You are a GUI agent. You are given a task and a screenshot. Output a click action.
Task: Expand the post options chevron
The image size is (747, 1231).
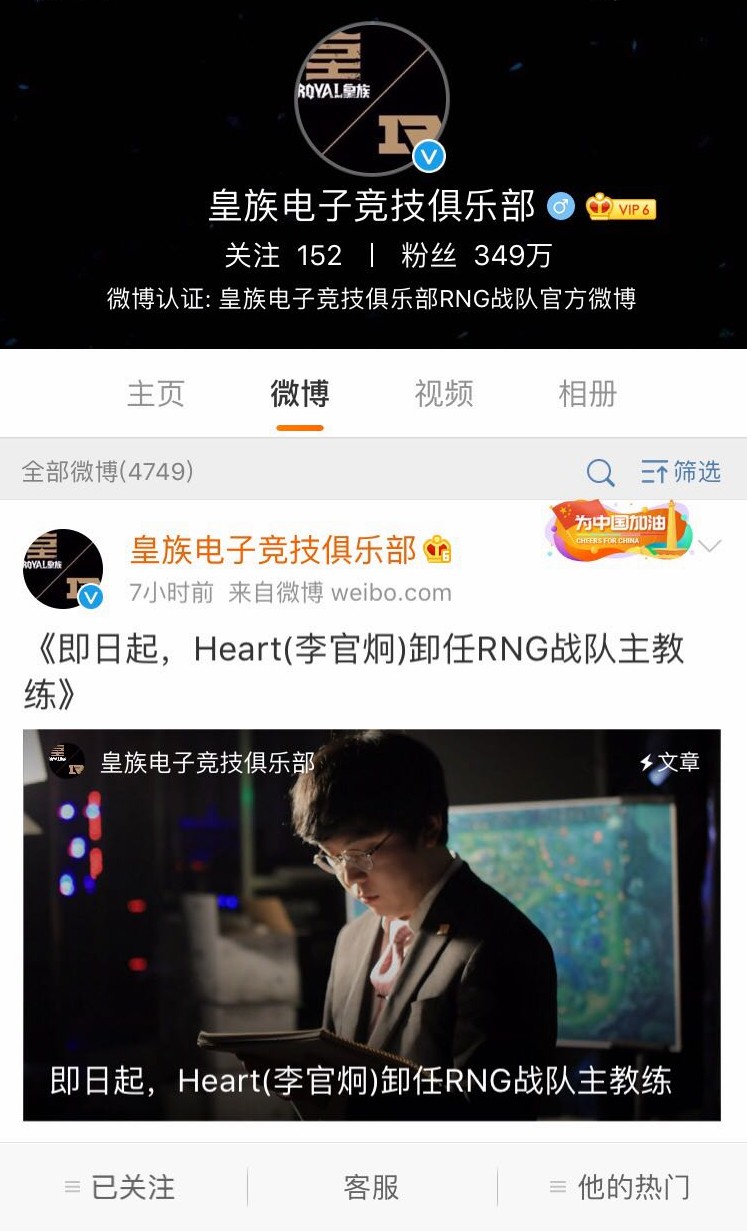click(x=710, y=546)
